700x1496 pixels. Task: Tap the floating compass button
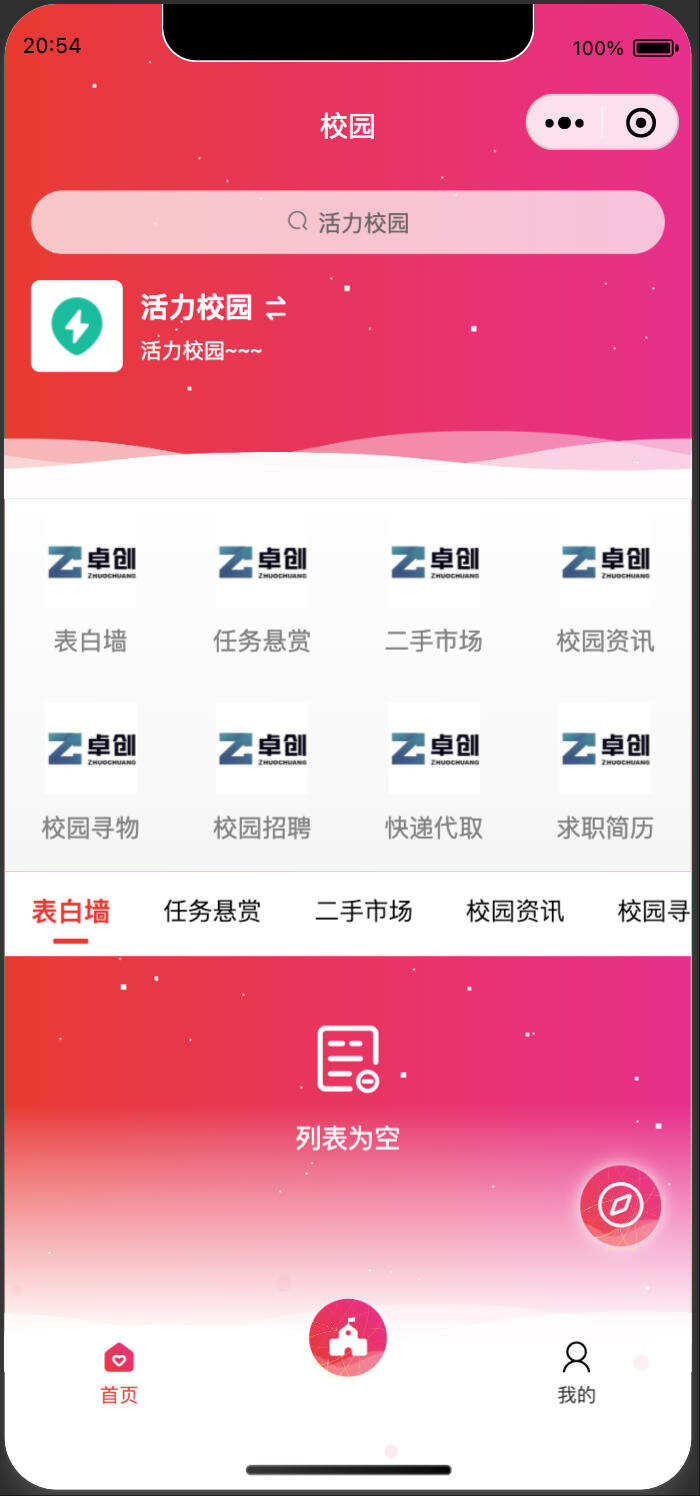(620, 1206)
